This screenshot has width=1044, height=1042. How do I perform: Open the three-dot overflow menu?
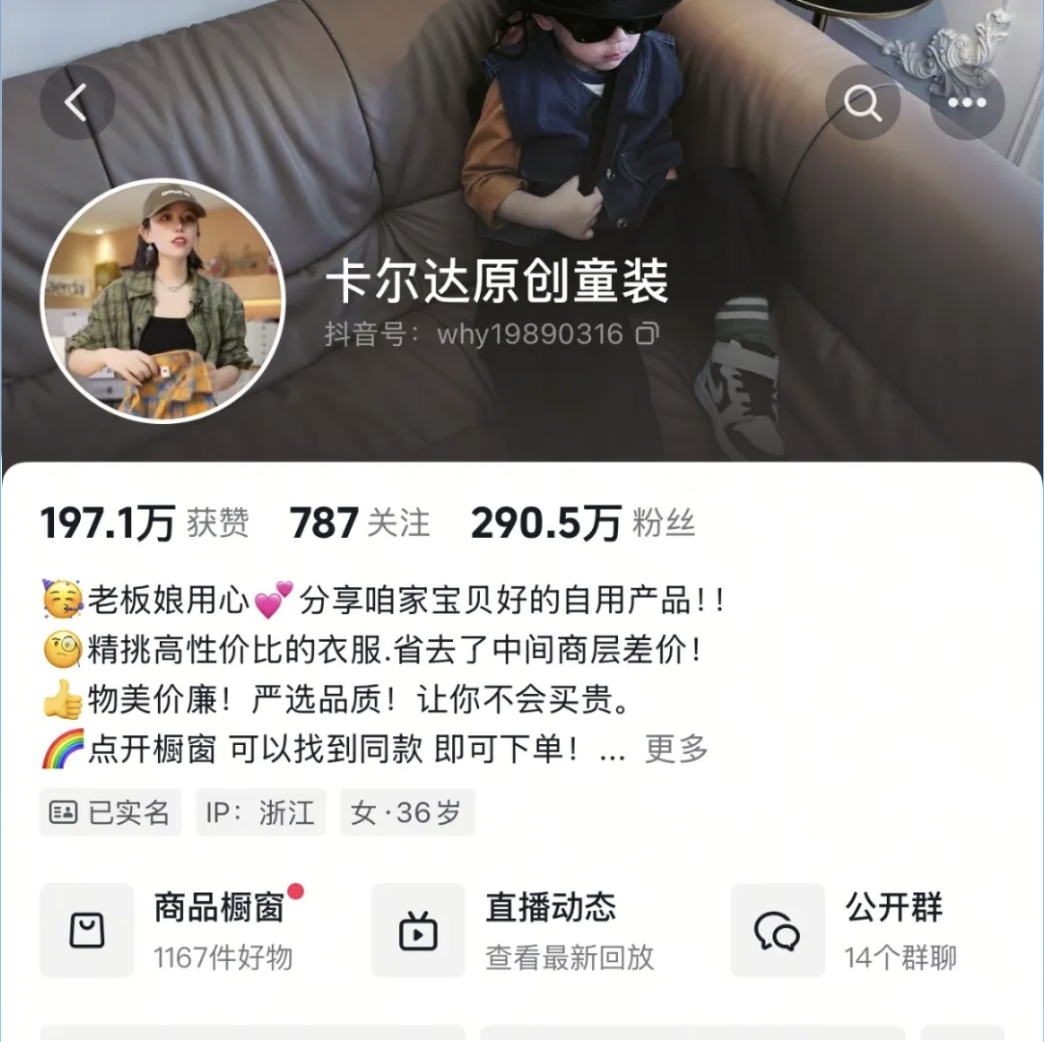[966, 102]
